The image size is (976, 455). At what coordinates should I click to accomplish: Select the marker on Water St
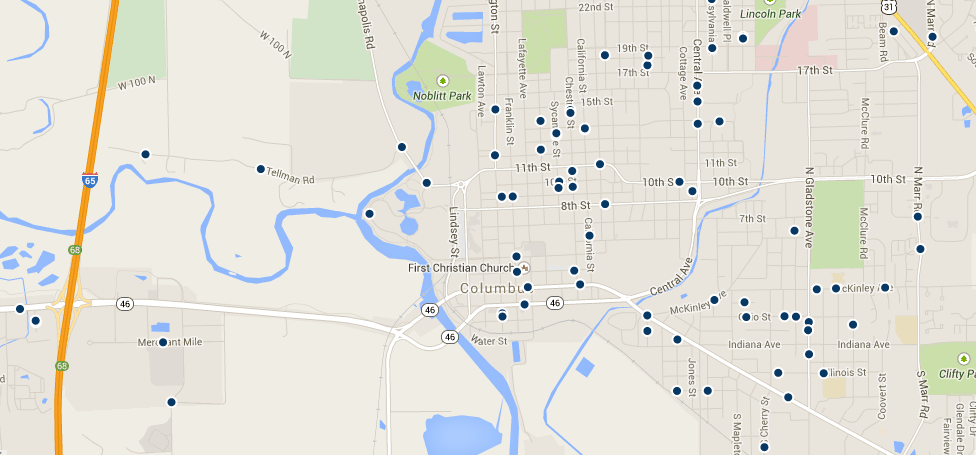click(502, 316)
